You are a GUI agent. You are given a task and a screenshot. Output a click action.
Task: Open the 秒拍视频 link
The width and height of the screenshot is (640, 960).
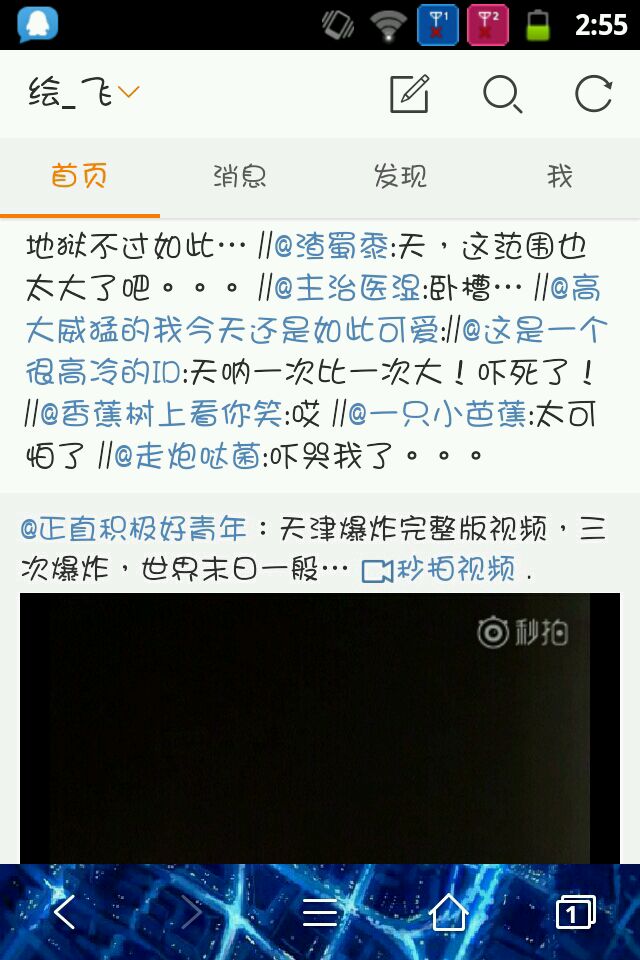click(x=440, y=570)
